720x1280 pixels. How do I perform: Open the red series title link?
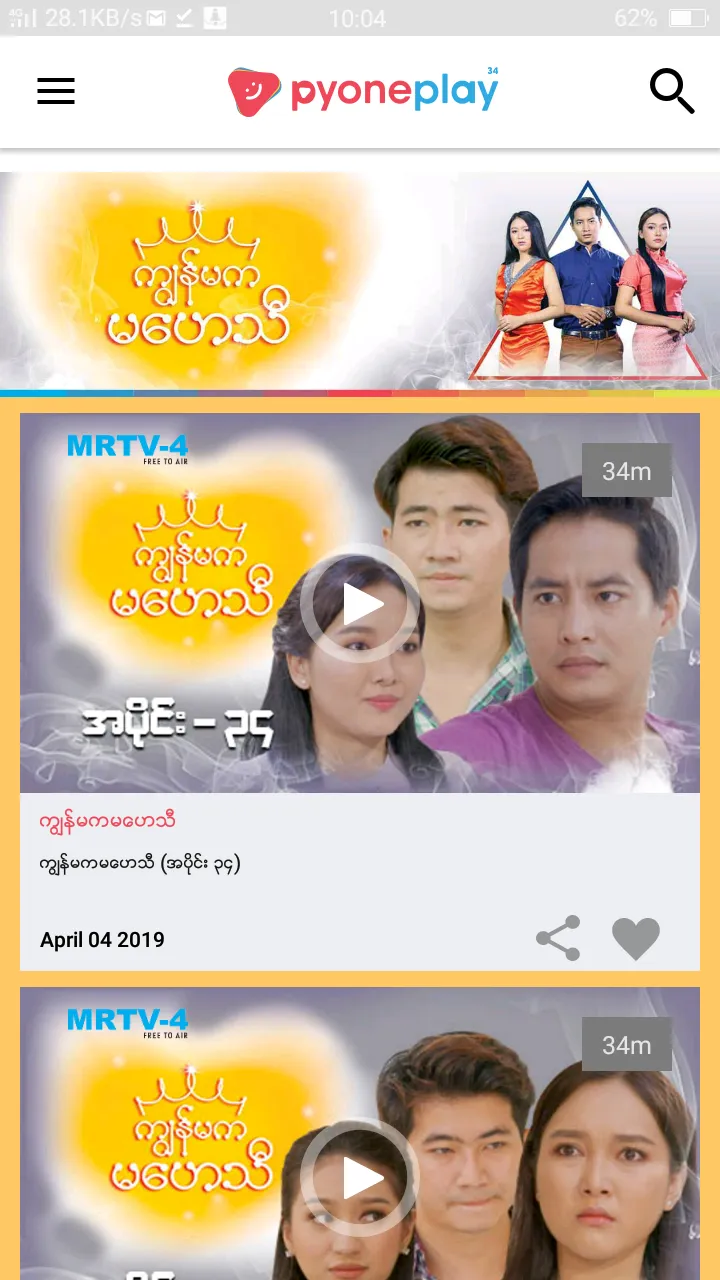(108, 822)
